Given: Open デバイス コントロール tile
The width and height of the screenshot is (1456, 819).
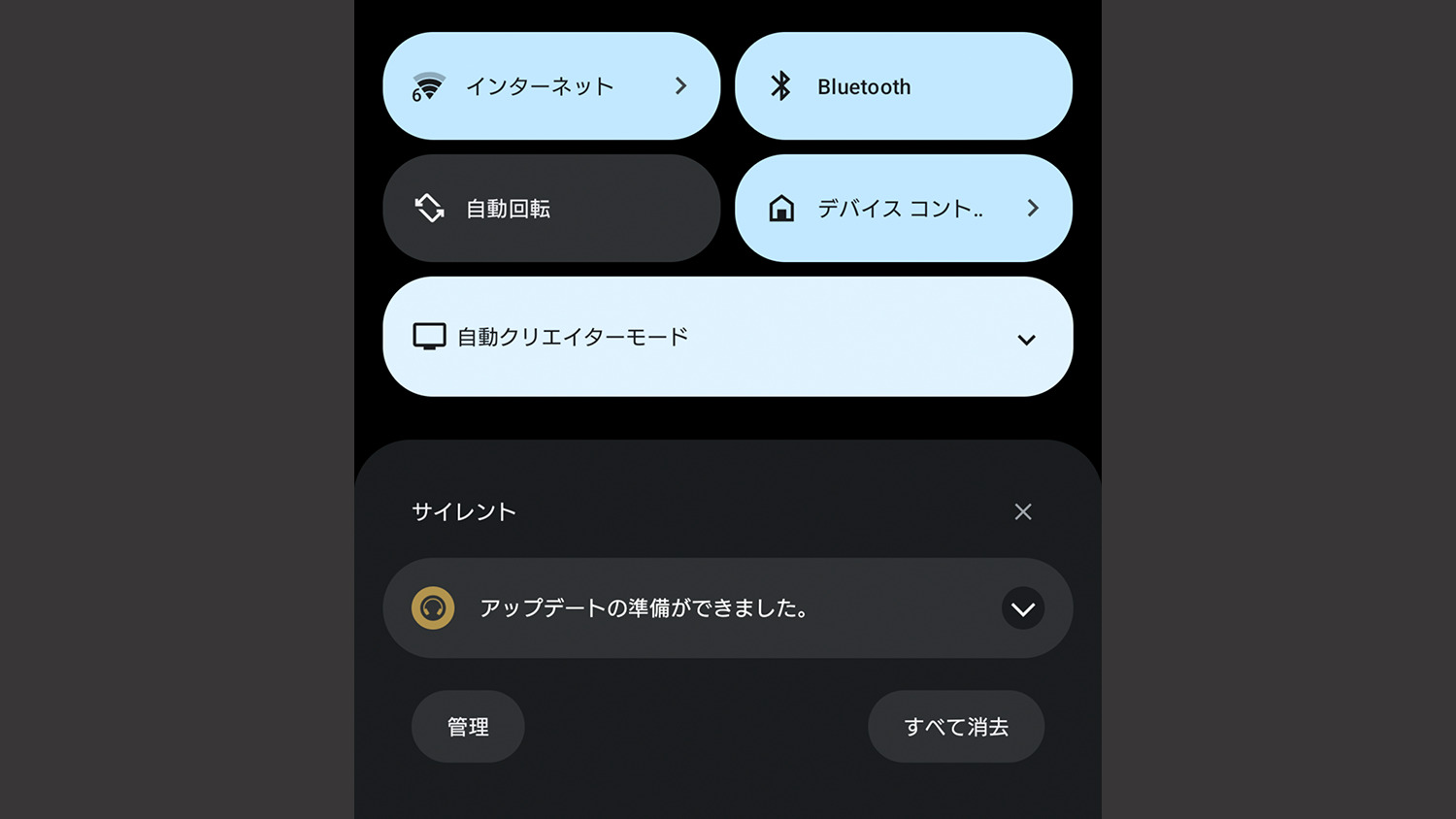Looking at the screenshot, I should 903,208.
